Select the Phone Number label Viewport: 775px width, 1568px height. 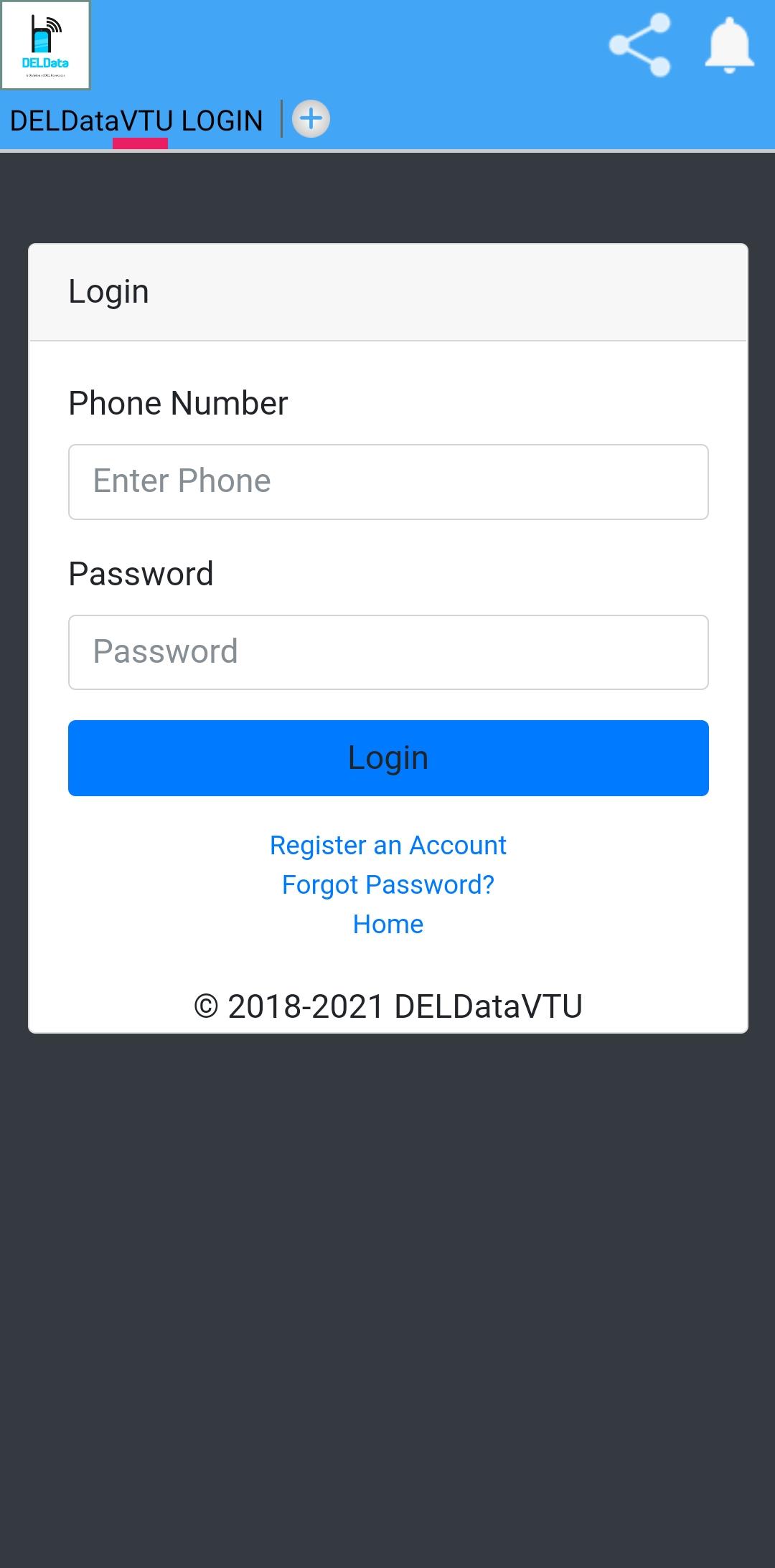tap(177, 402)
